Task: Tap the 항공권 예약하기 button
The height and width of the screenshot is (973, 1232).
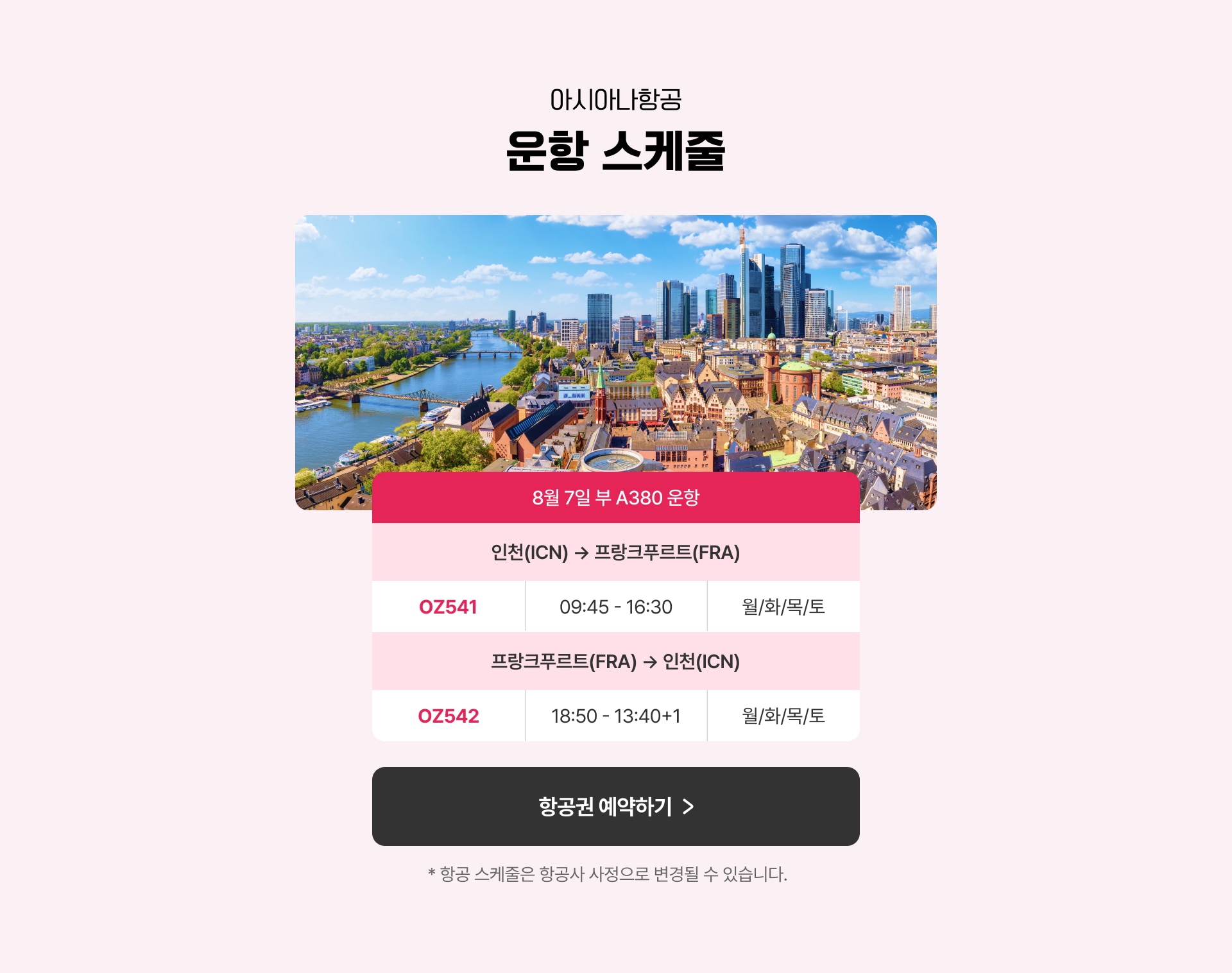Action: [615, 806]
